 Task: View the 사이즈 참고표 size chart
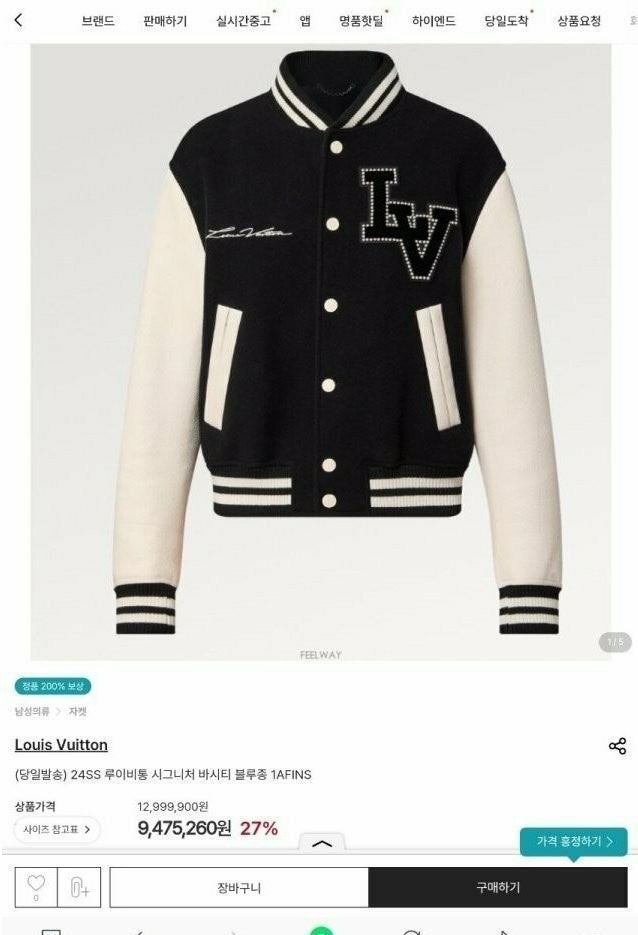coord(57,829)
